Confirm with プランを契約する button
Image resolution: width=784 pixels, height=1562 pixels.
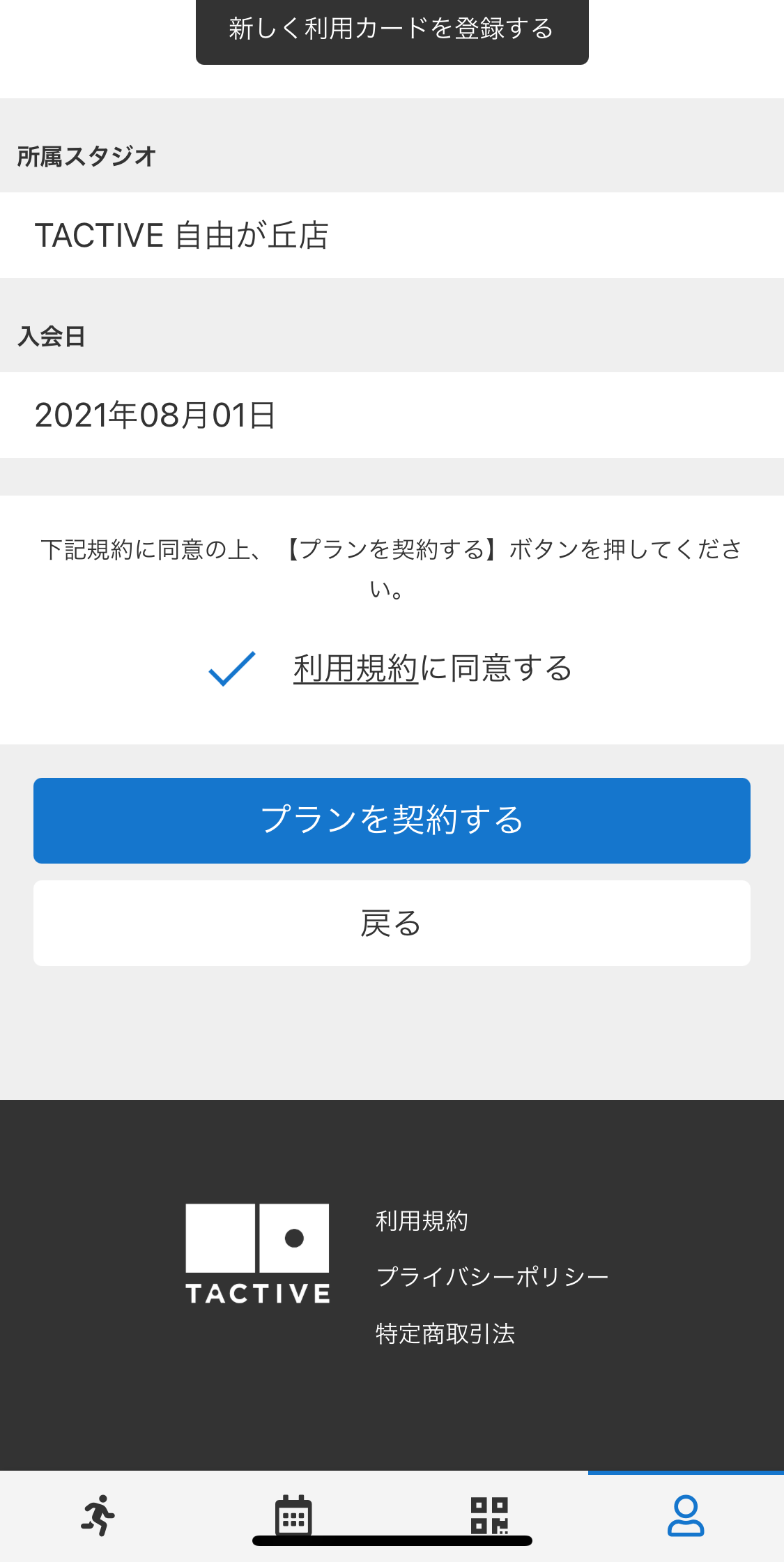pos(392,820)
